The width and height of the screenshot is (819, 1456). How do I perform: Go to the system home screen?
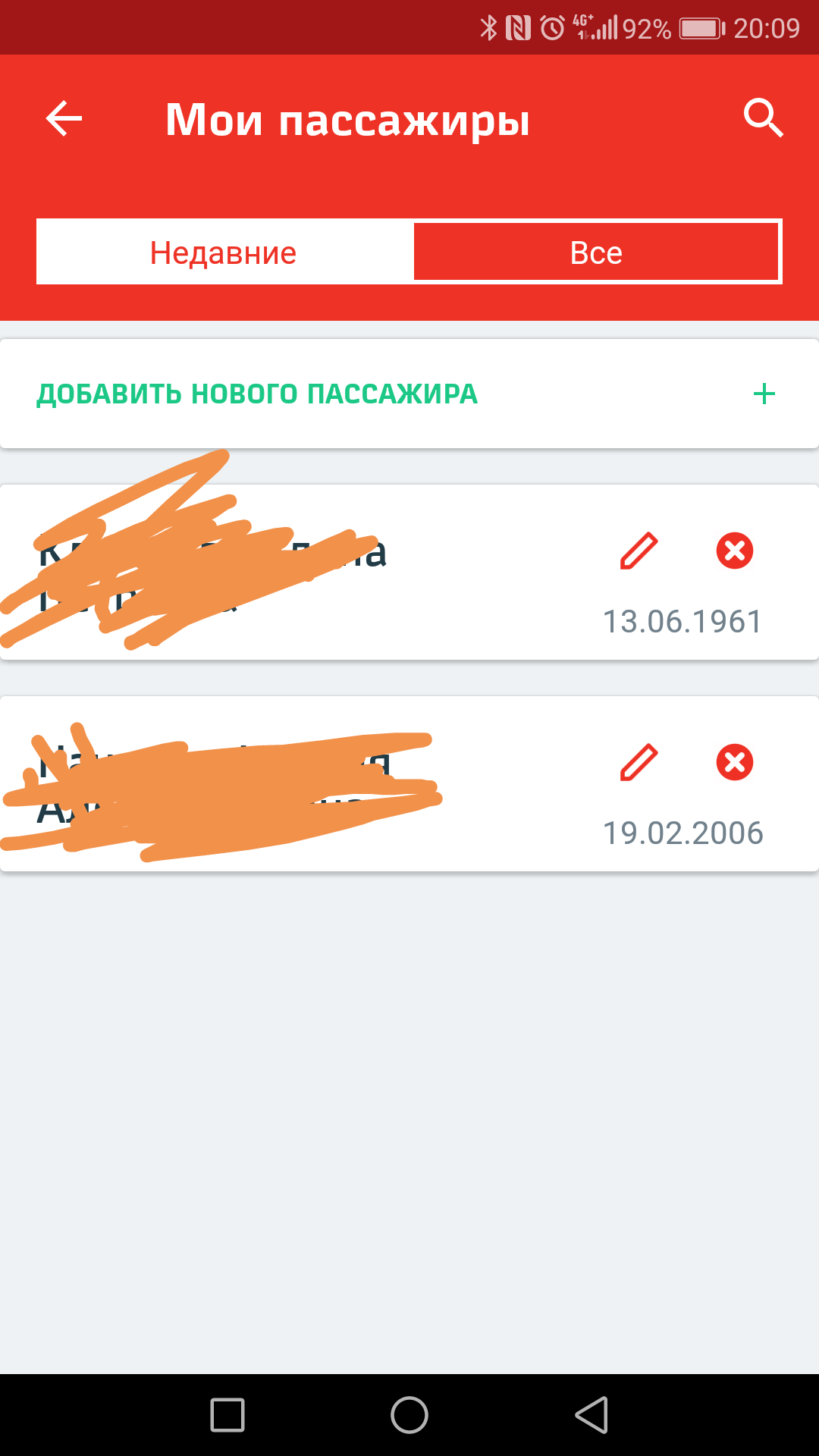tap(409, 1415)
